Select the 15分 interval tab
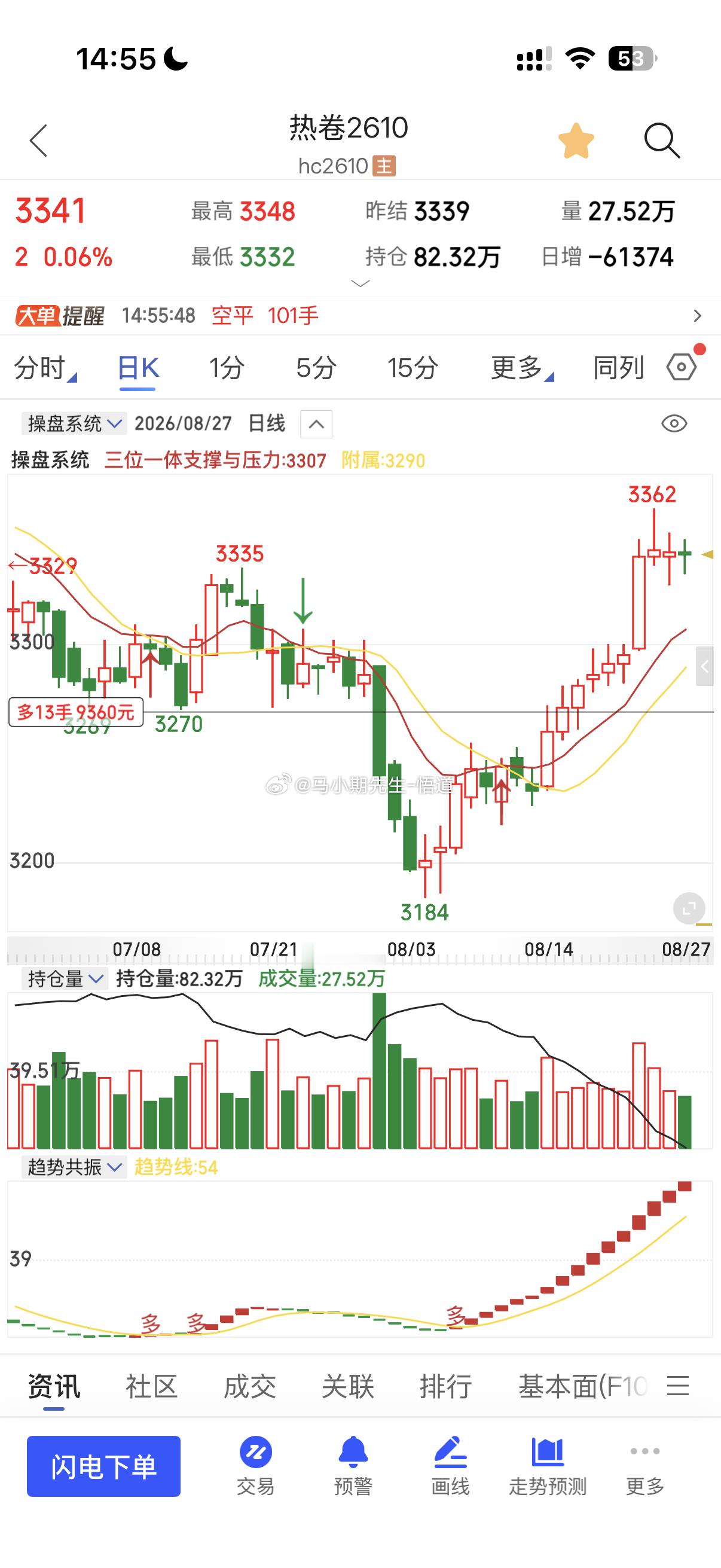The height and width of the screenshot is (1568, 721). (x=413, y=368)
